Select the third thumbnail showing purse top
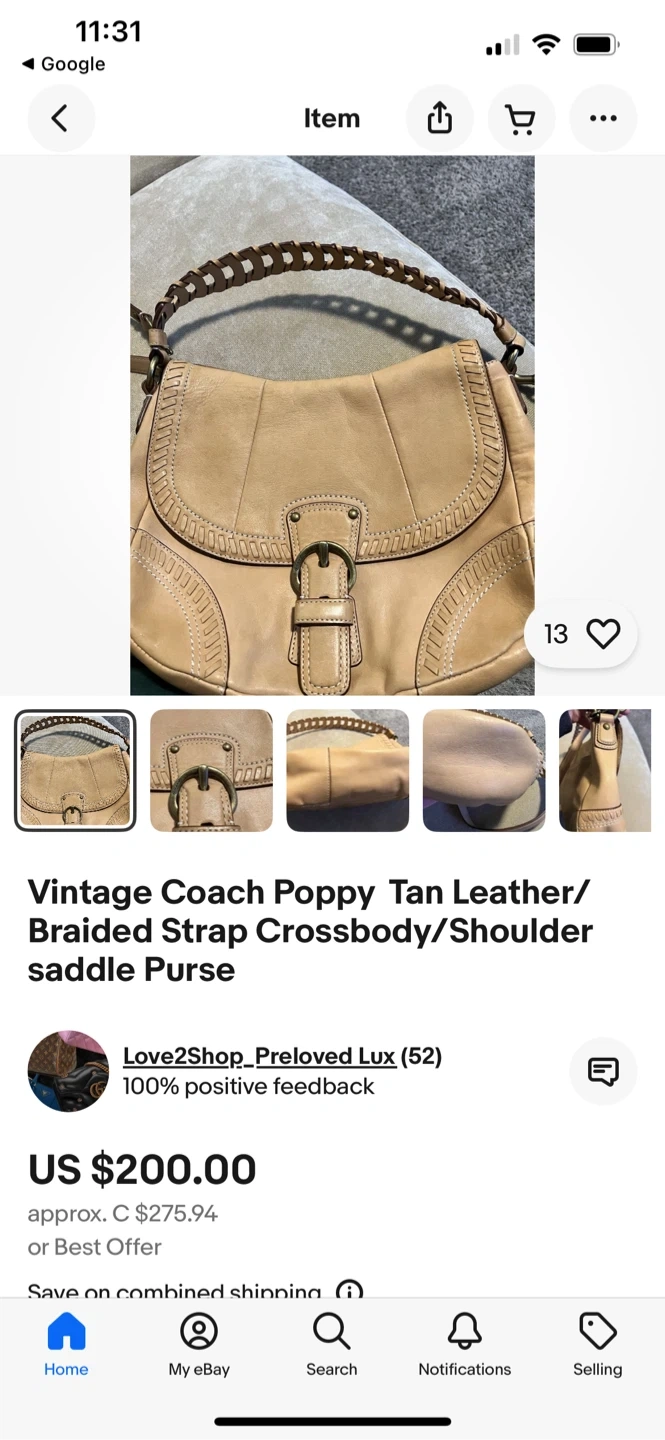This screenshot has width=665, height=1440. 347,770
